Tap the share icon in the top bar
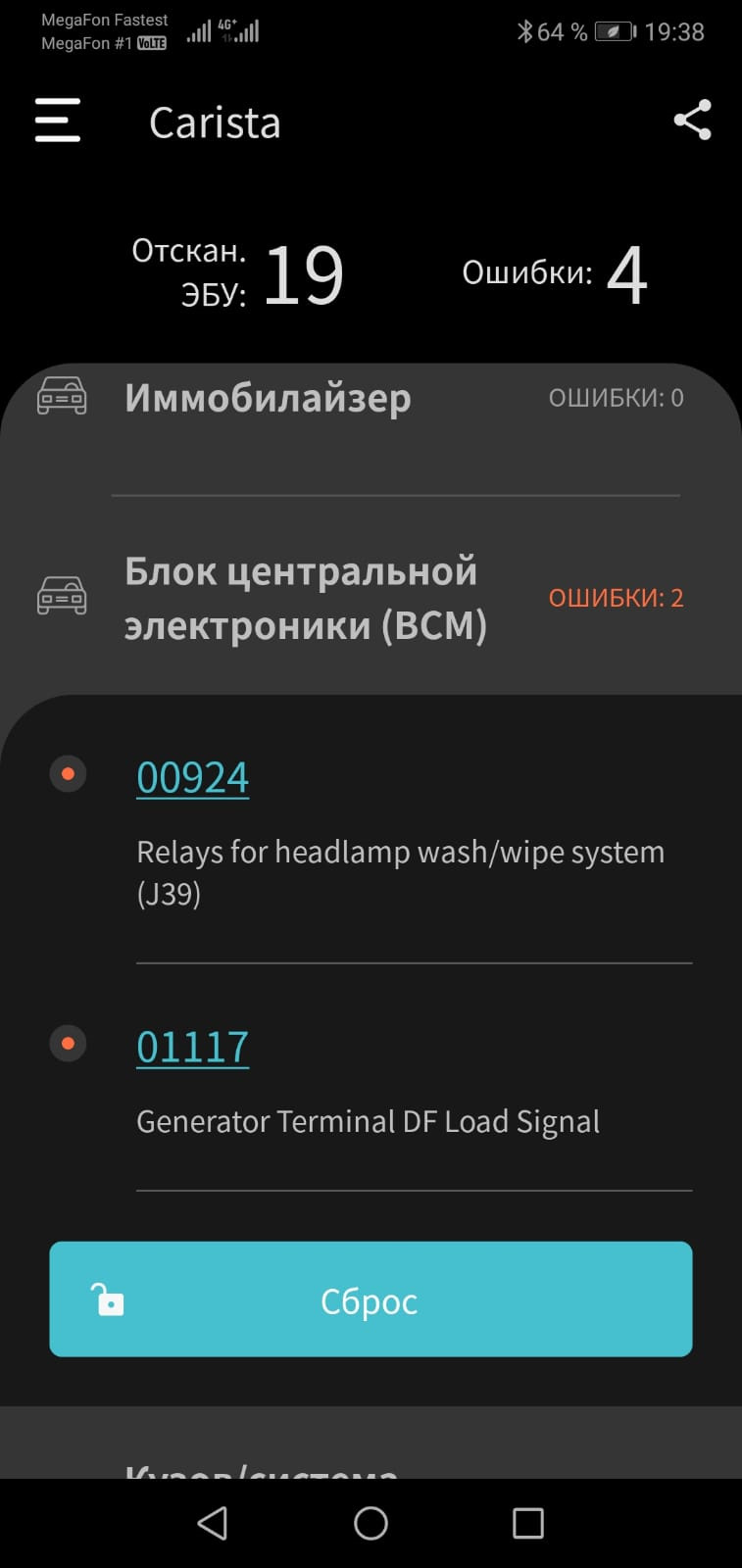742x1568 pixels. coord(692,120)
